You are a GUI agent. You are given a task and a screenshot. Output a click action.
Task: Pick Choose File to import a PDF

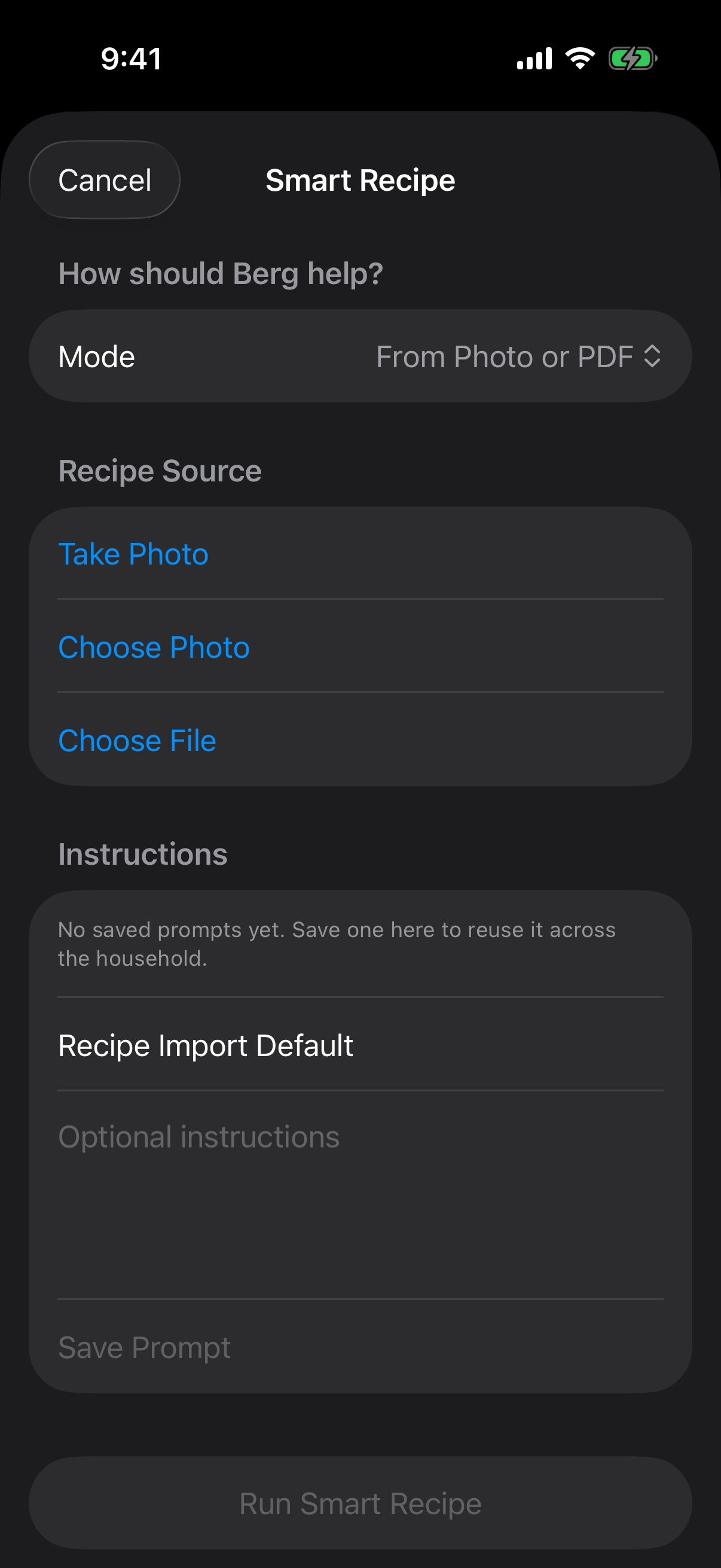click(136, 740)
